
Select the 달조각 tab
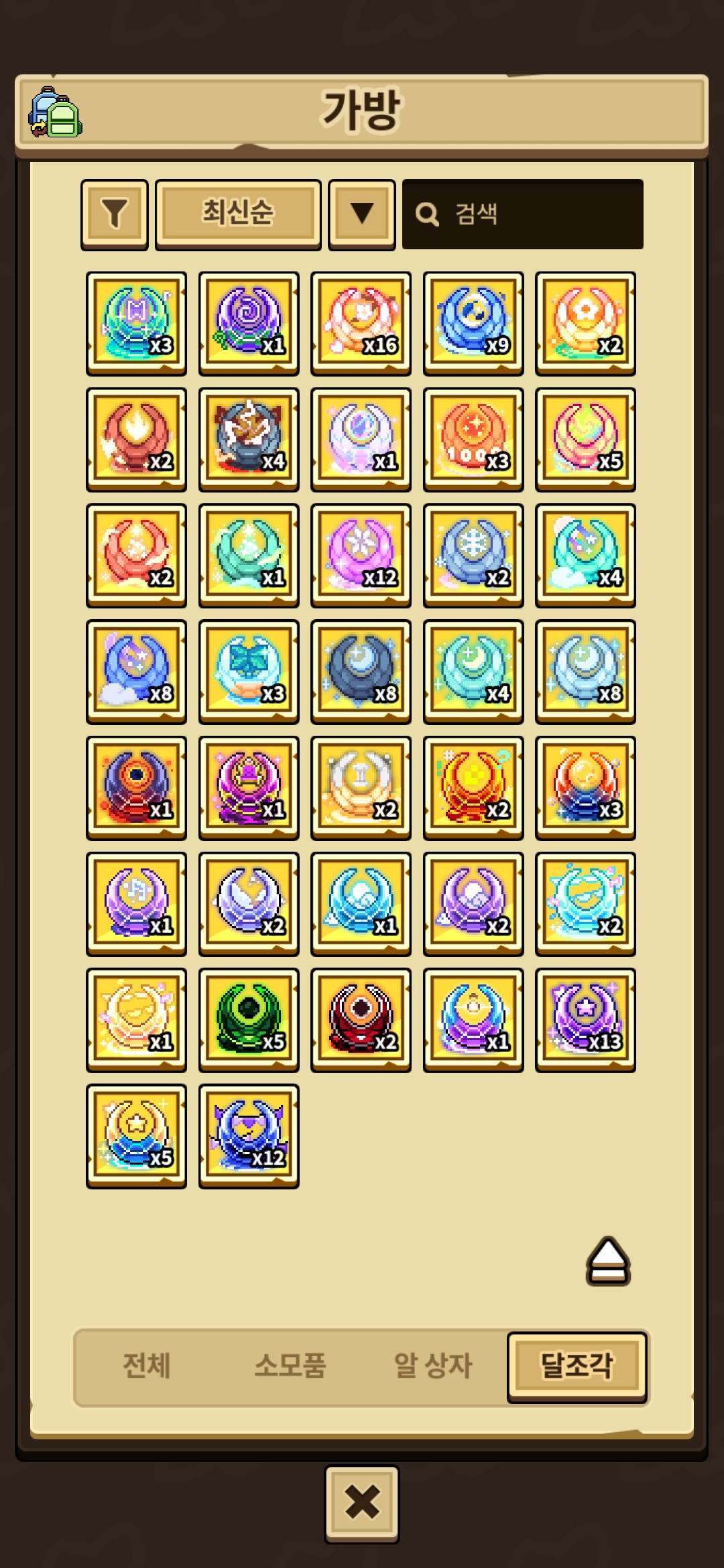(x=577, y=1365)
